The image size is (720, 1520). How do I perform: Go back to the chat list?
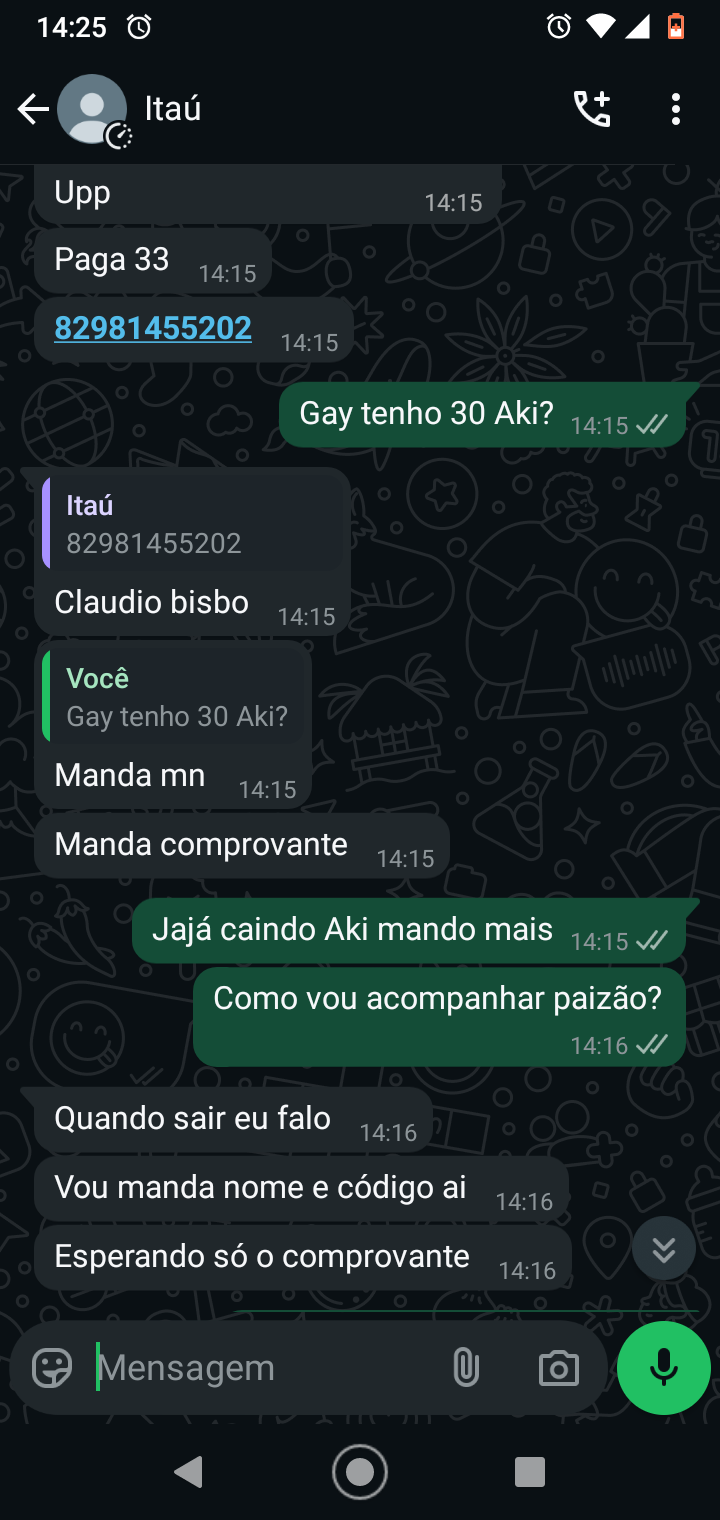[32, 109]
